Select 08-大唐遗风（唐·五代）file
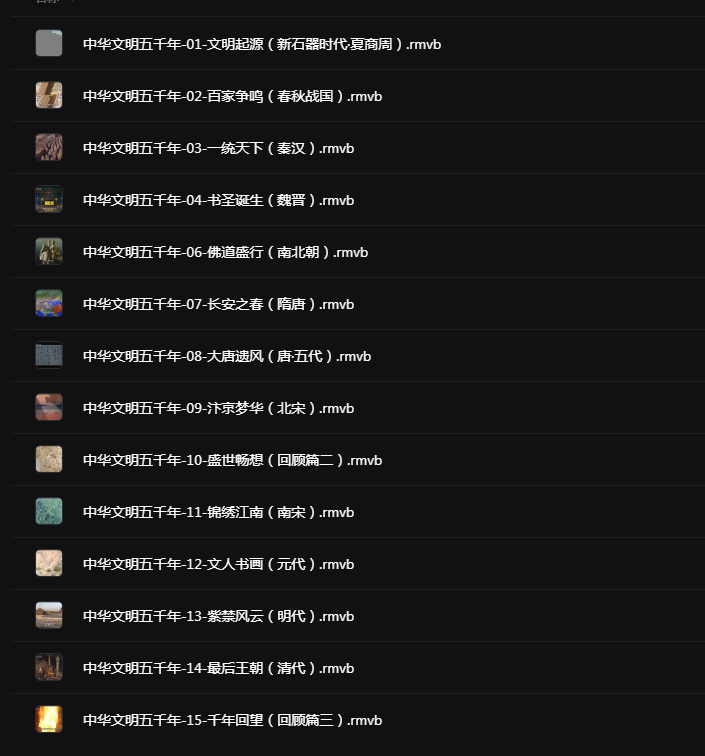 227,356
